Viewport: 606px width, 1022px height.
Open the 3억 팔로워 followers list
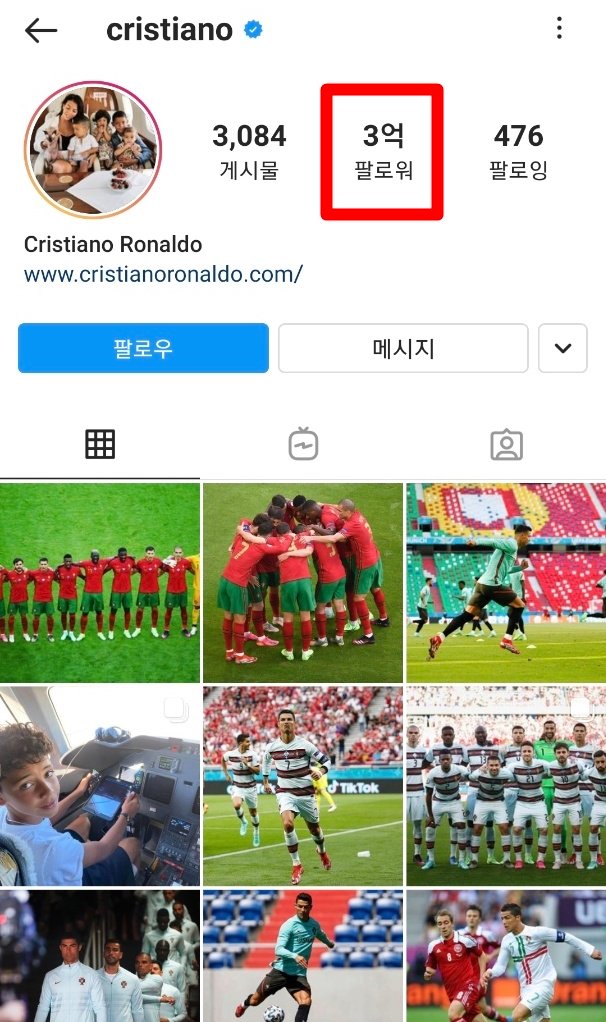pos(383,152)
